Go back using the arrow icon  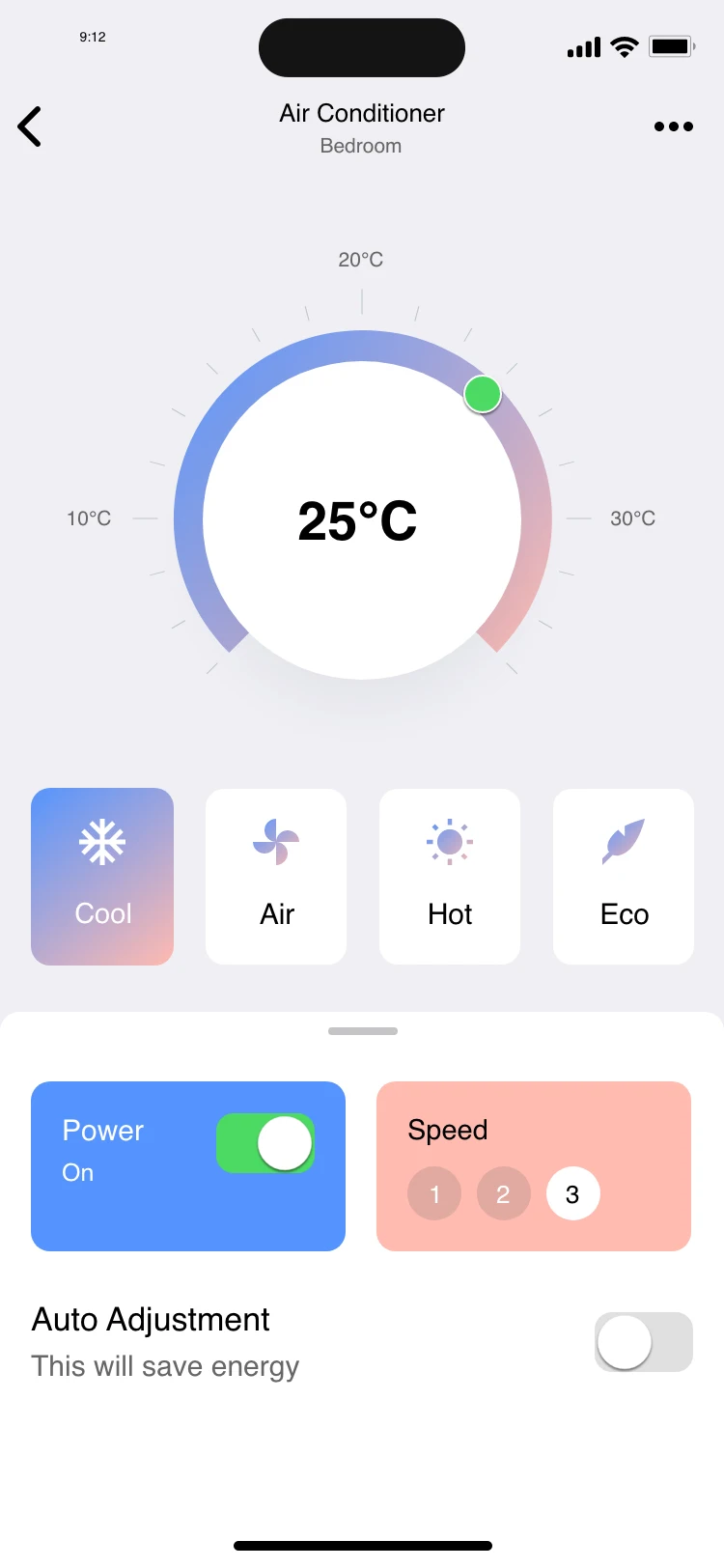30,126
